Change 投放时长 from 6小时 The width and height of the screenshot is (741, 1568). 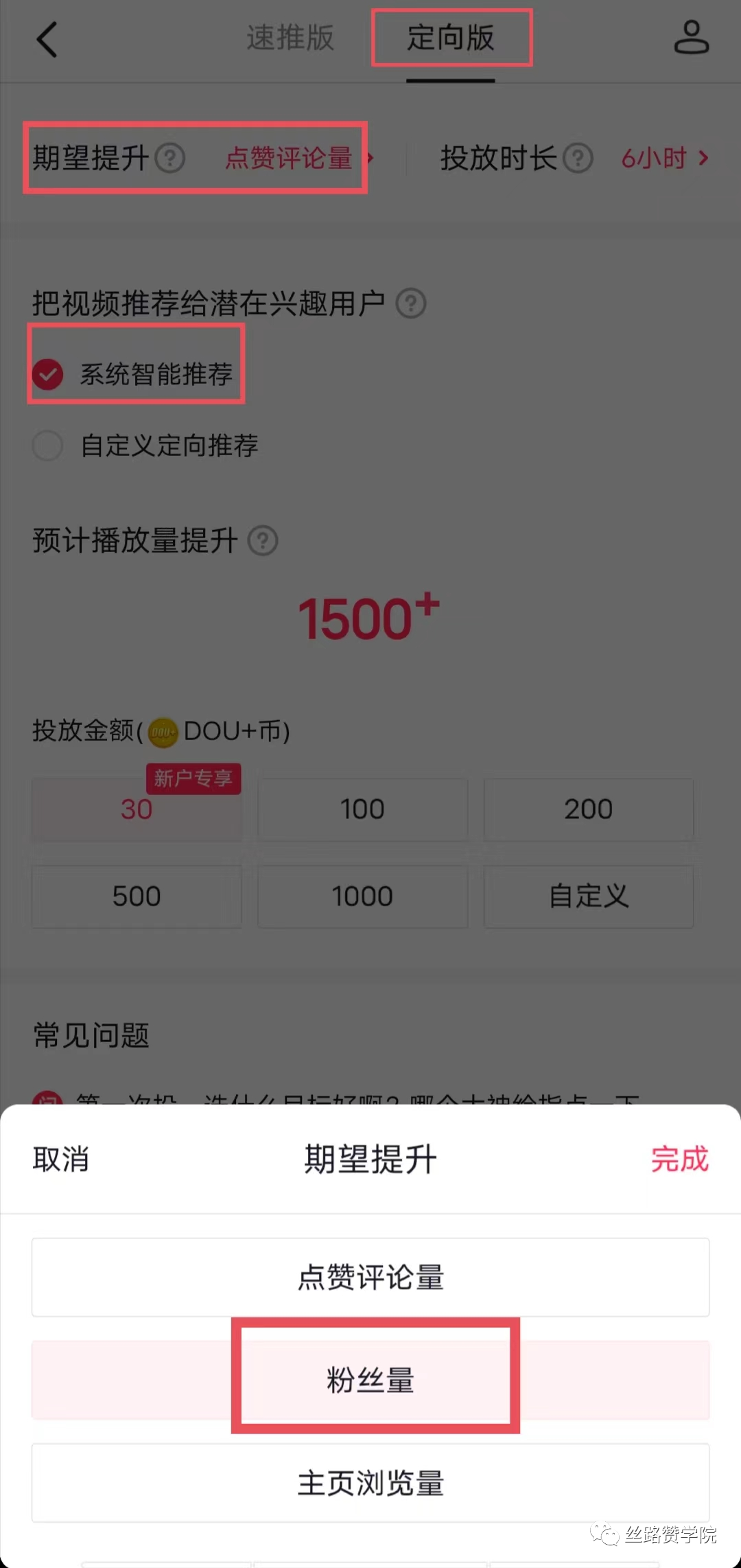point(663,159)
